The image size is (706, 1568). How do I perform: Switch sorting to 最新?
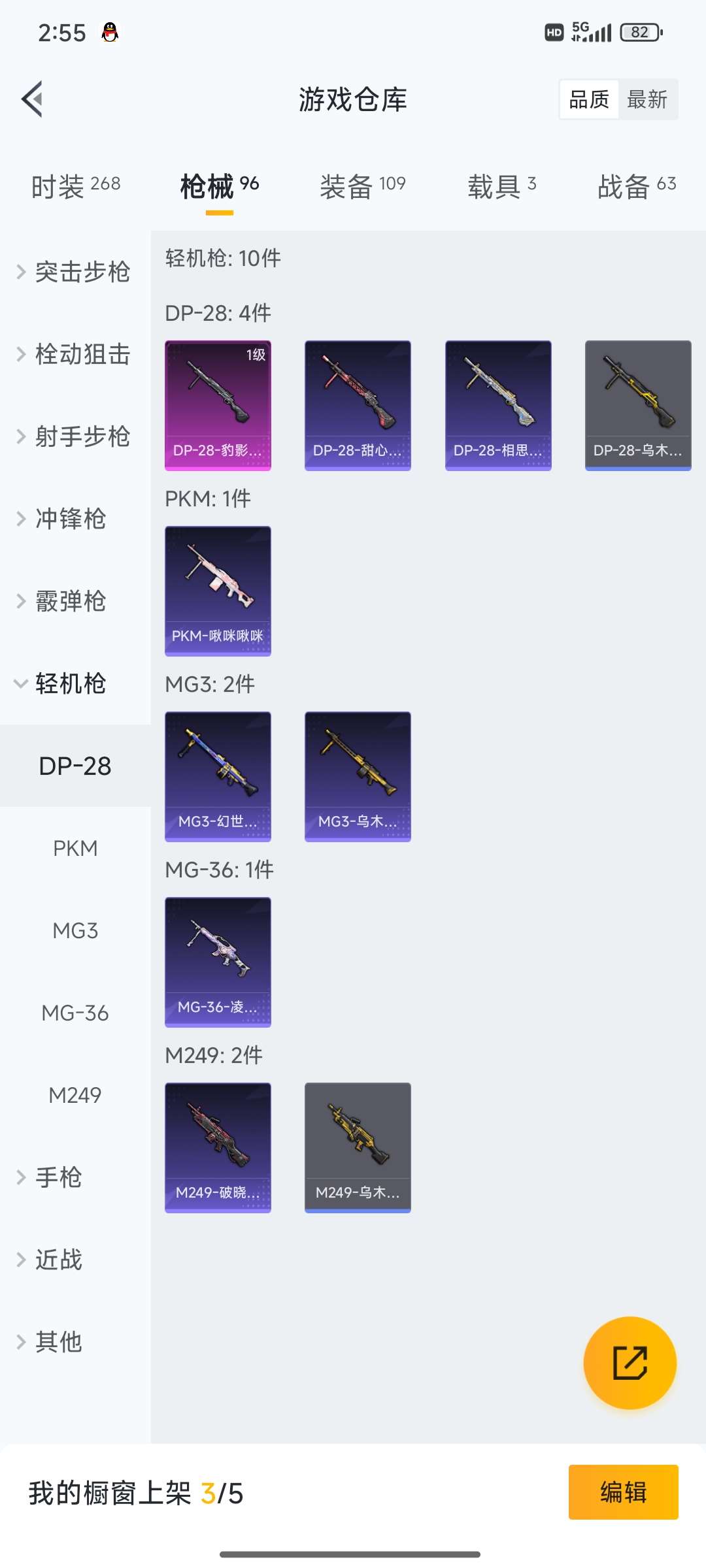[x=648, y=99]
